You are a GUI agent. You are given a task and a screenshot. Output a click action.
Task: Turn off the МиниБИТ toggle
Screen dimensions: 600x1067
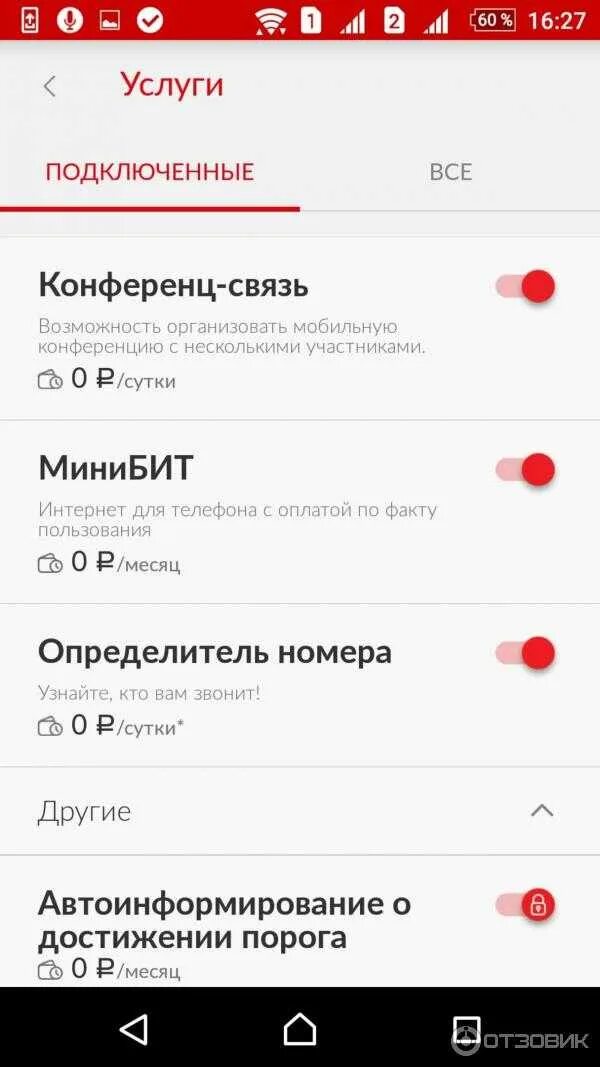coord(526,470)
